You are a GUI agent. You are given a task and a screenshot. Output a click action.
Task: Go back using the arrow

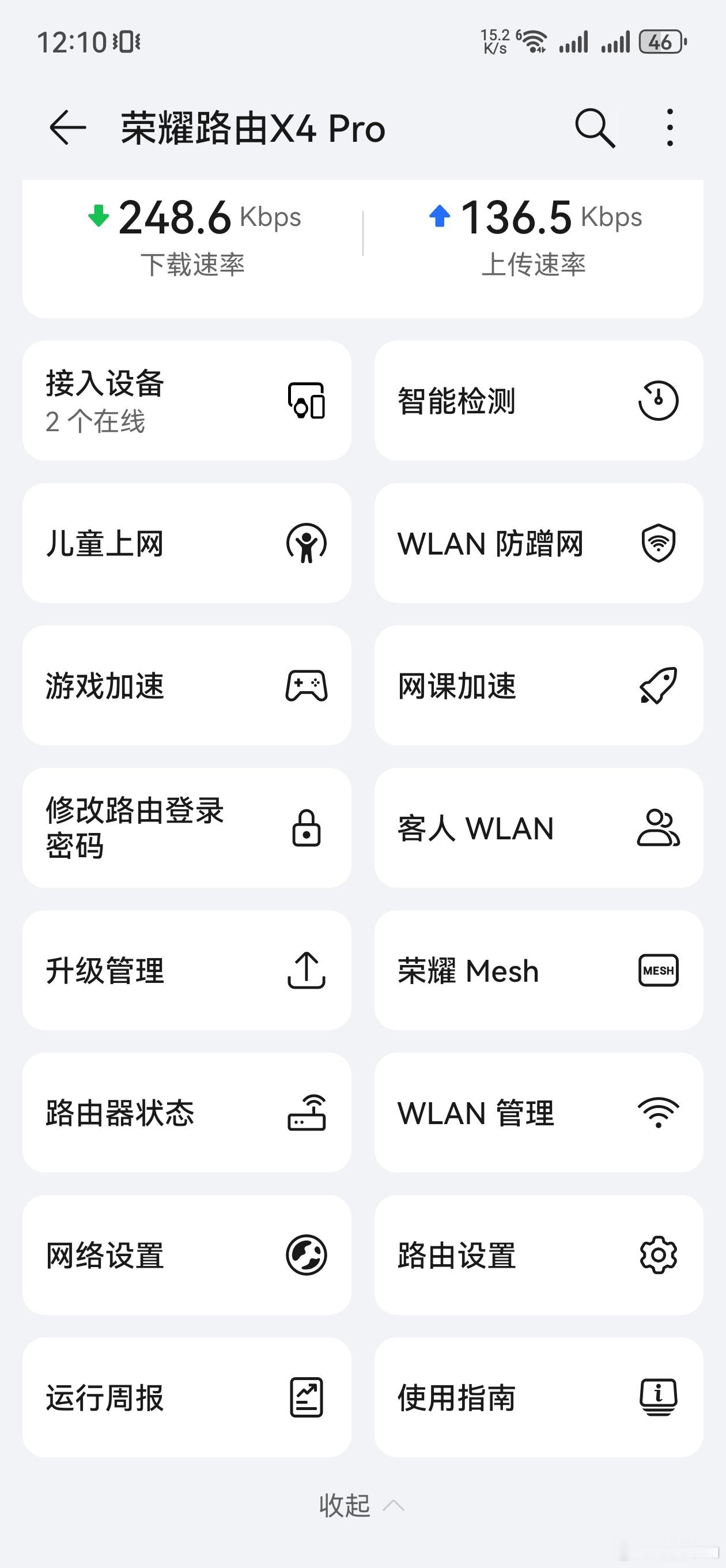pyautogui.click(x=67, y=128)
